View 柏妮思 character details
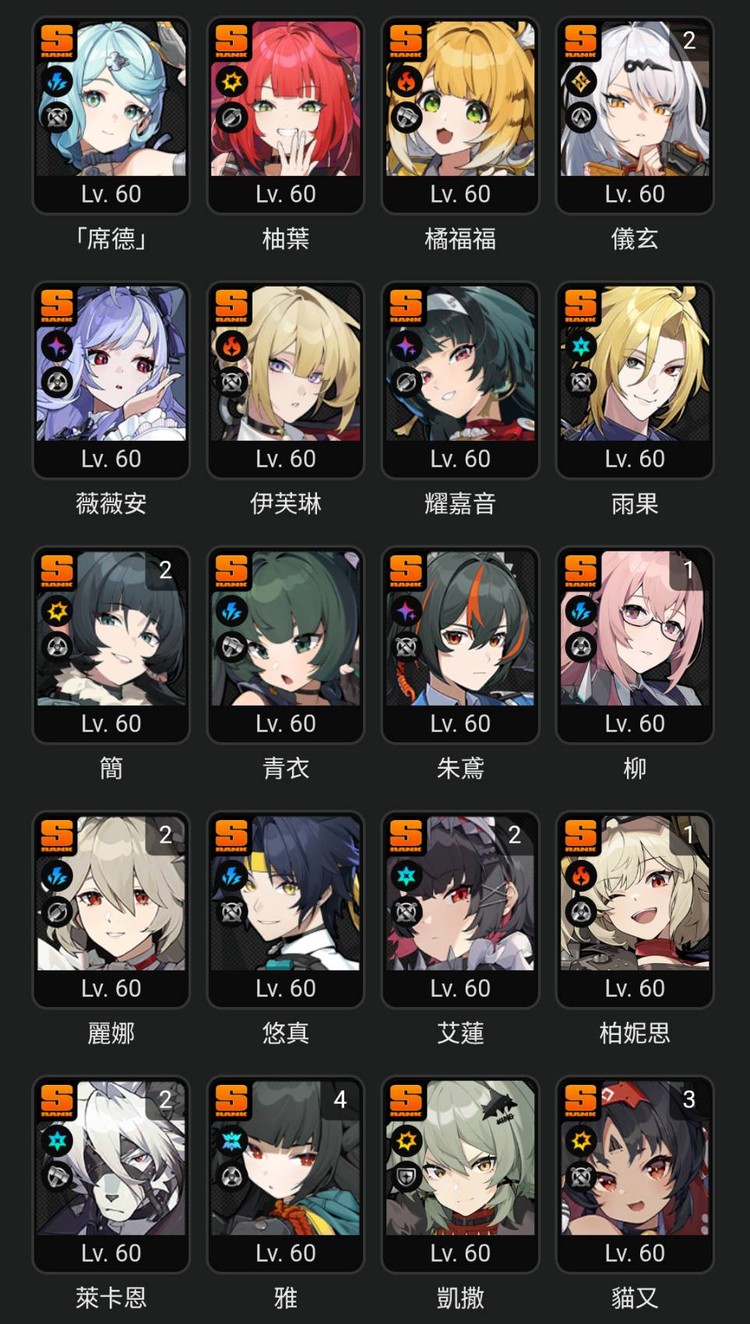750x1324 pixels. pyautogui.click(x=635, y=910)
